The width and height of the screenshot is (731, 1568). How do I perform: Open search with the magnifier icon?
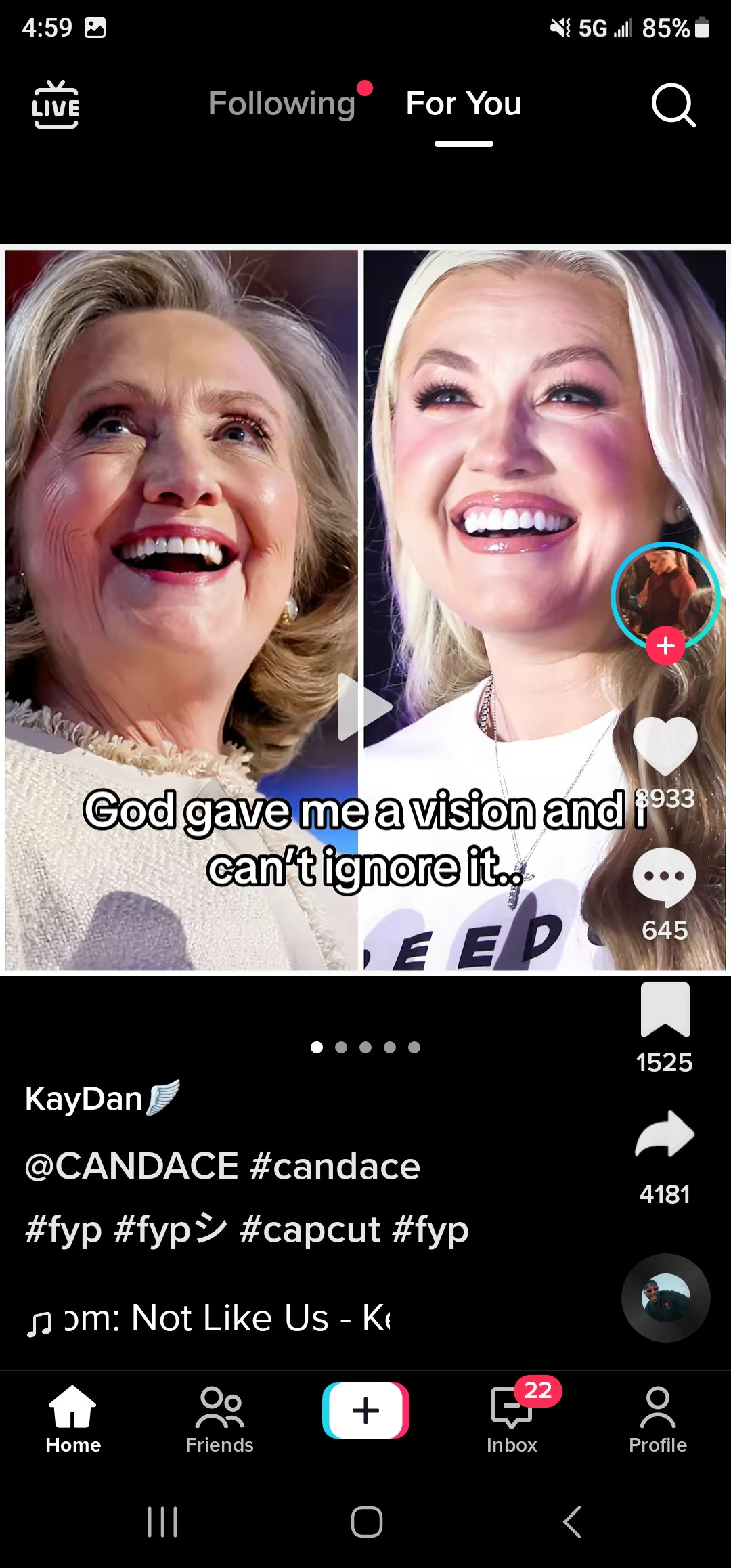pyautogui.click(x=673, y=106)
